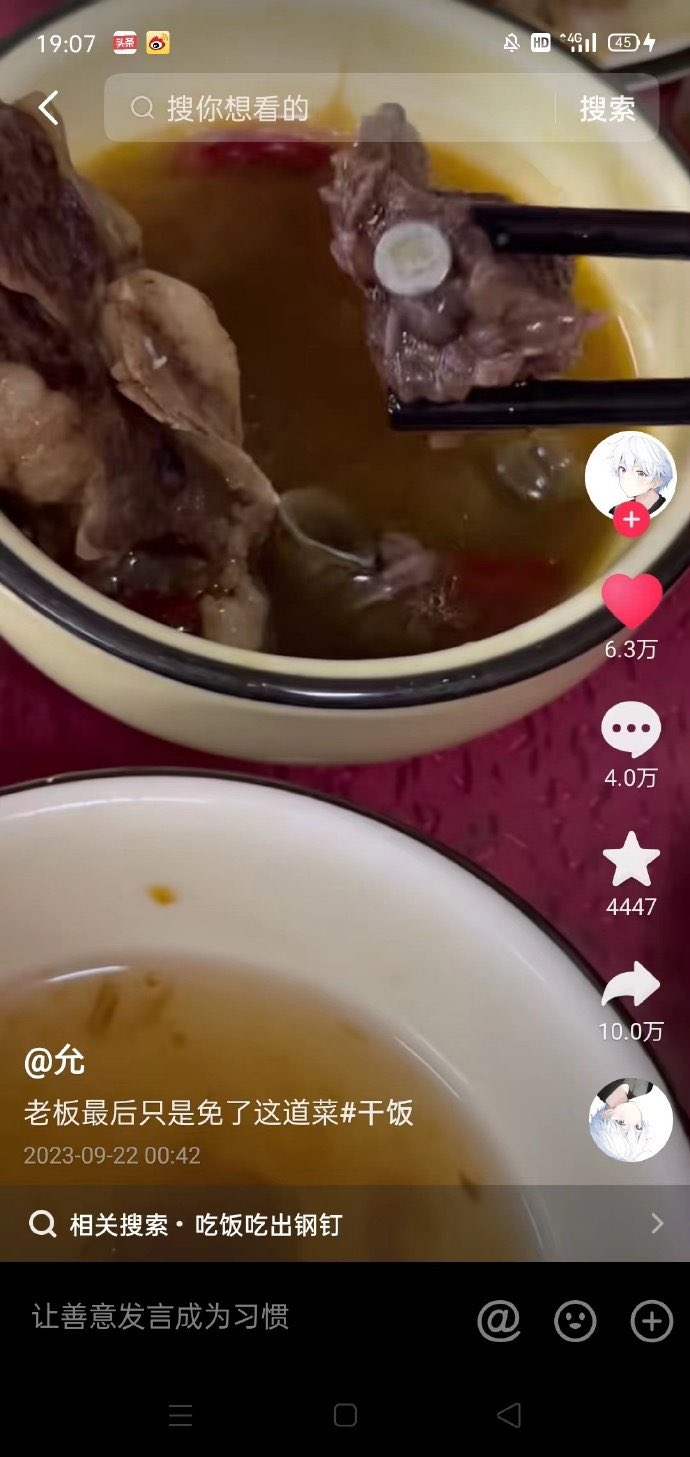Open the recent apps system button
Screen dimensions: 690x1457
pyautogui.click(x=181, y=1415)
